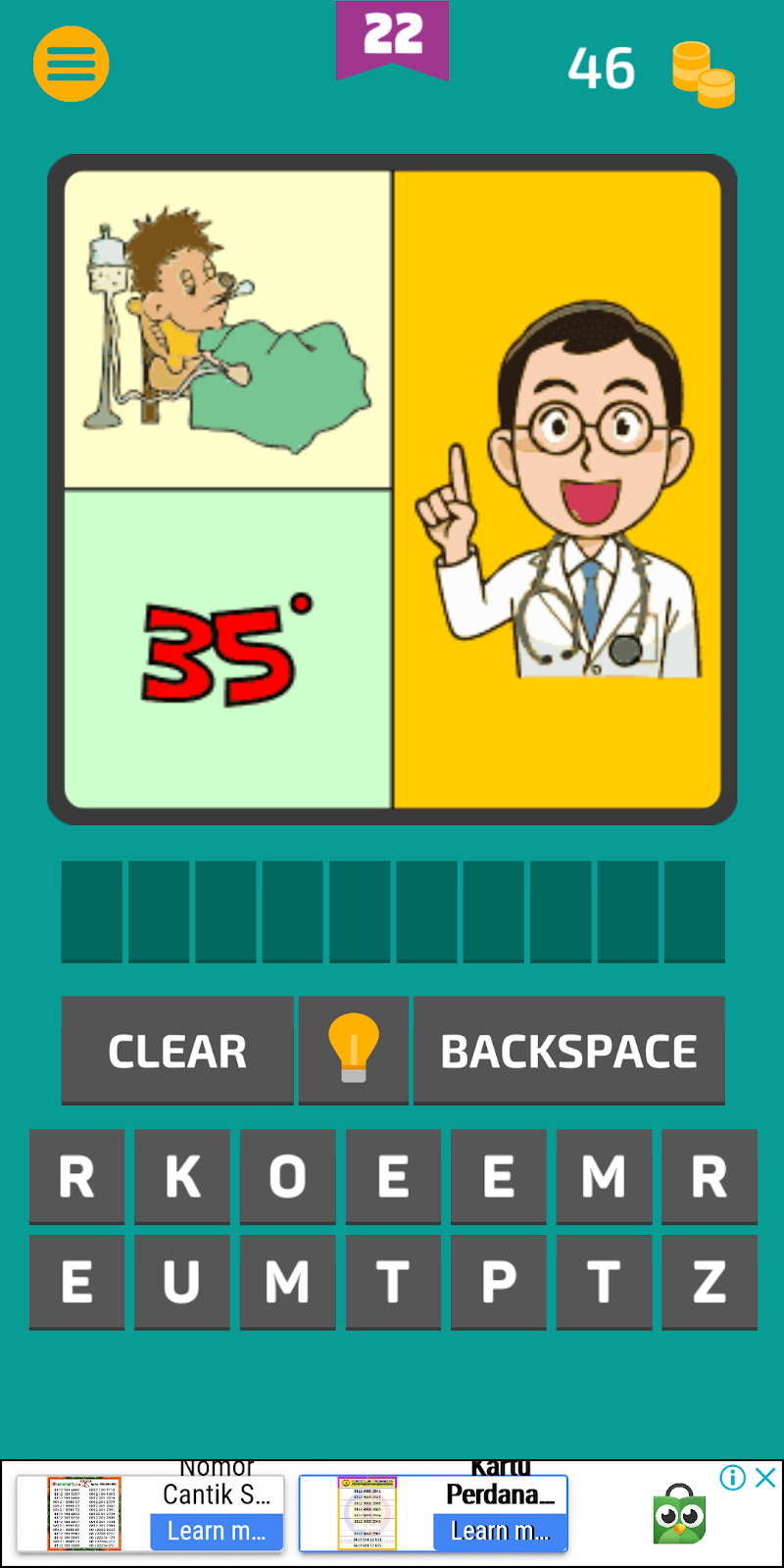This screenshot has width=784, height=1568.
Task: Open the Kartu Perdana ad's Learn more
Action: coord(500,1532)
